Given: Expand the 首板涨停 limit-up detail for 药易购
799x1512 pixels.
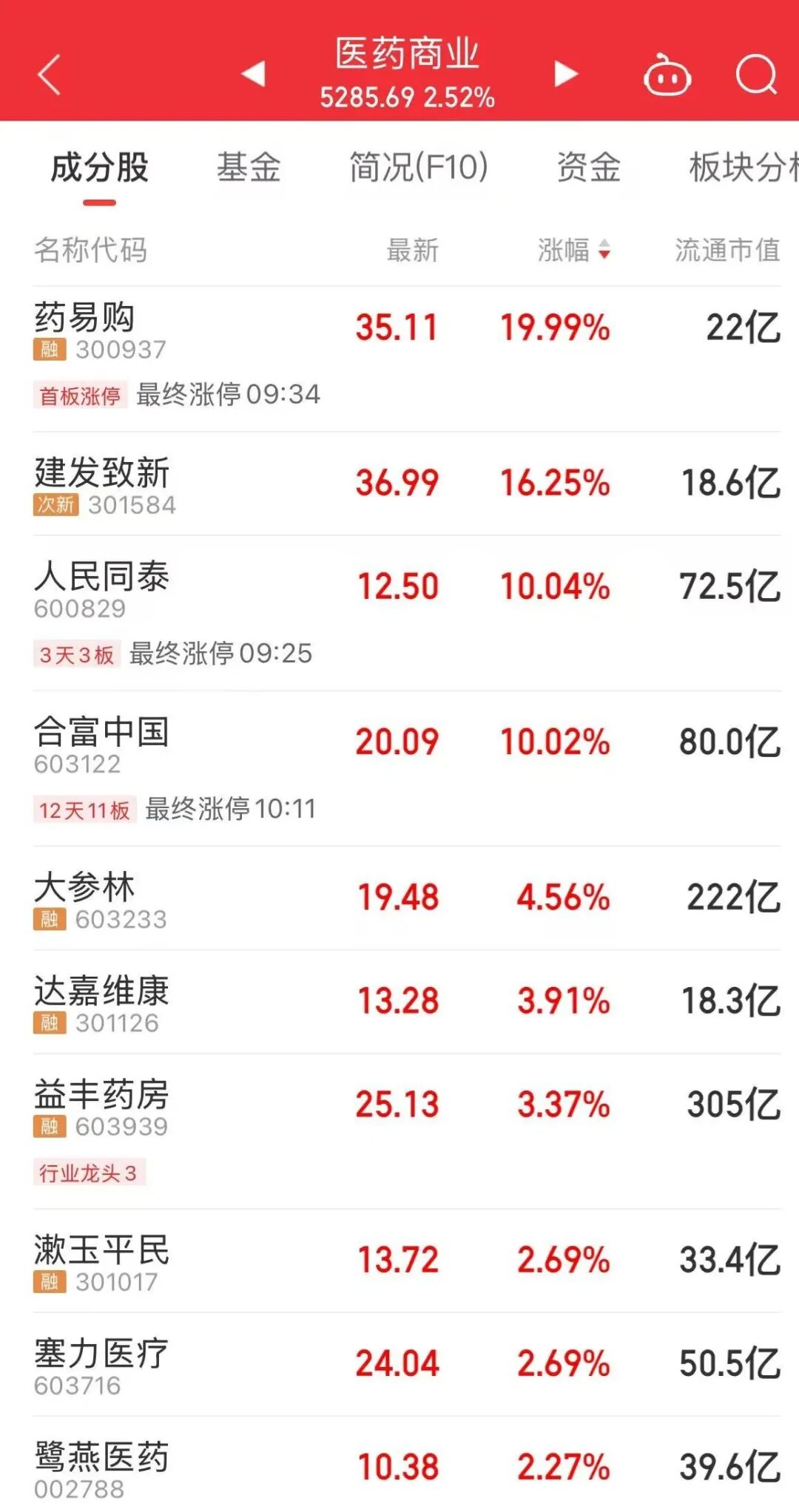Looking at the screenshot, I should pyautogui.click(x=80, y=395).
